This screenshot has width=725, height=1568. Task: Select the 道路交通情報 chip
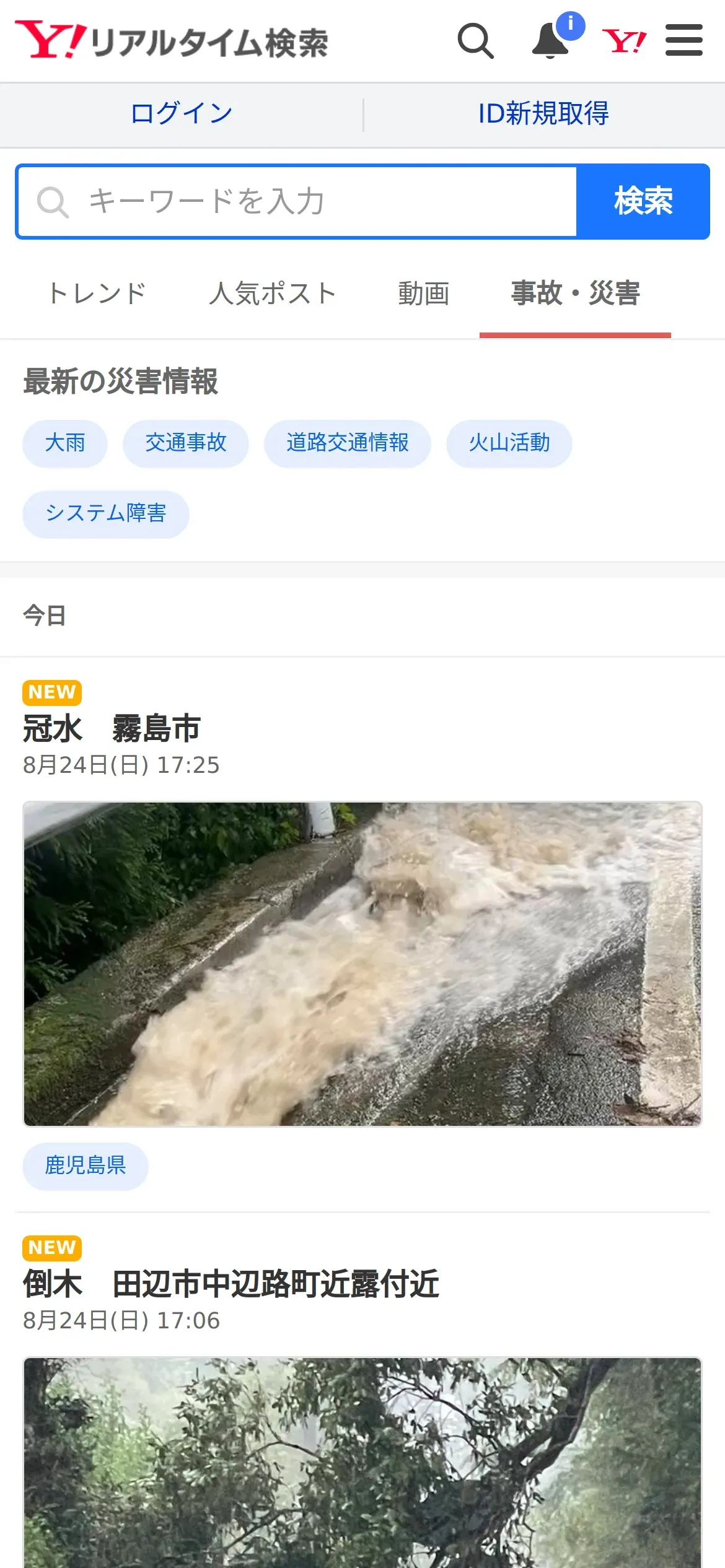coord(348,443)
